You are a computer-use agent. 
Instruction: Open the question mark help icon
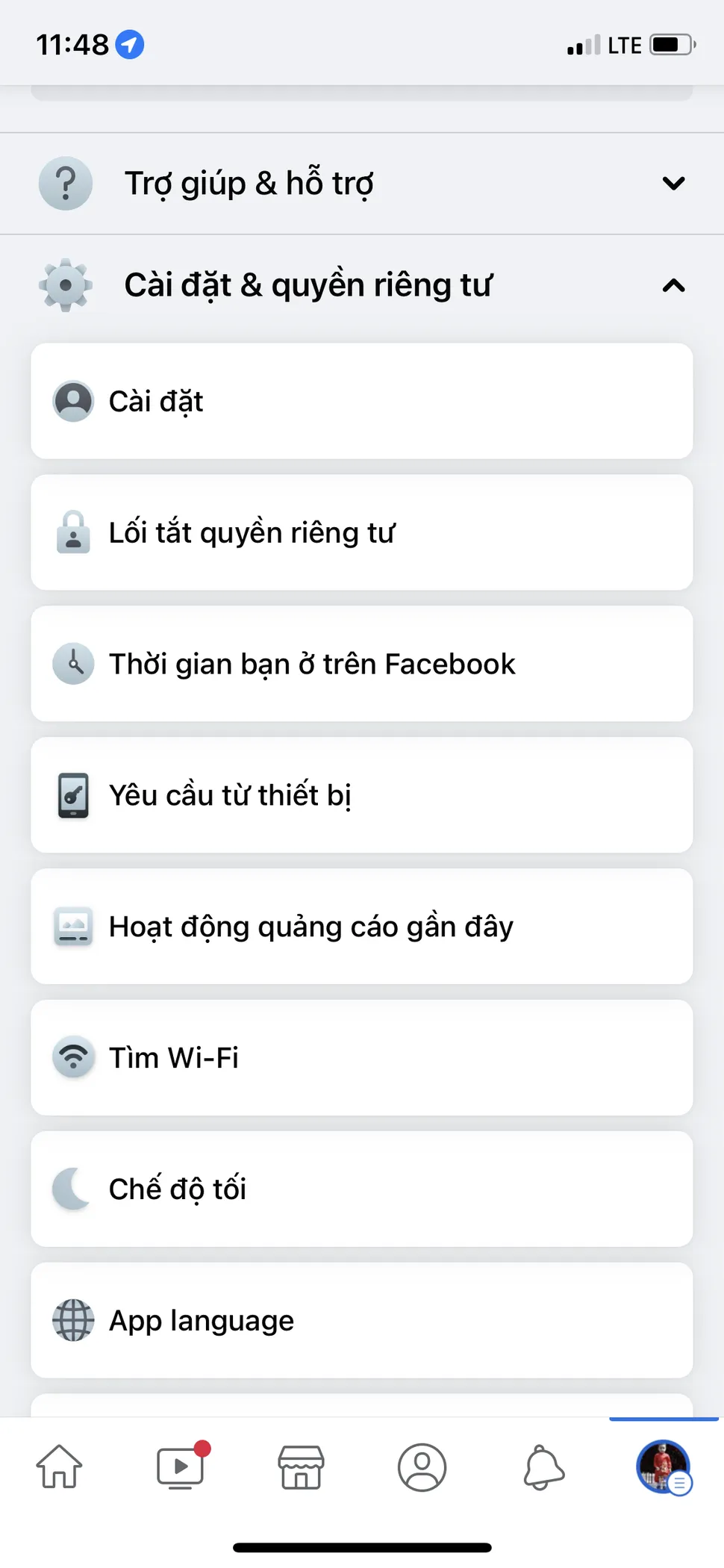click(x=66, y=183)
